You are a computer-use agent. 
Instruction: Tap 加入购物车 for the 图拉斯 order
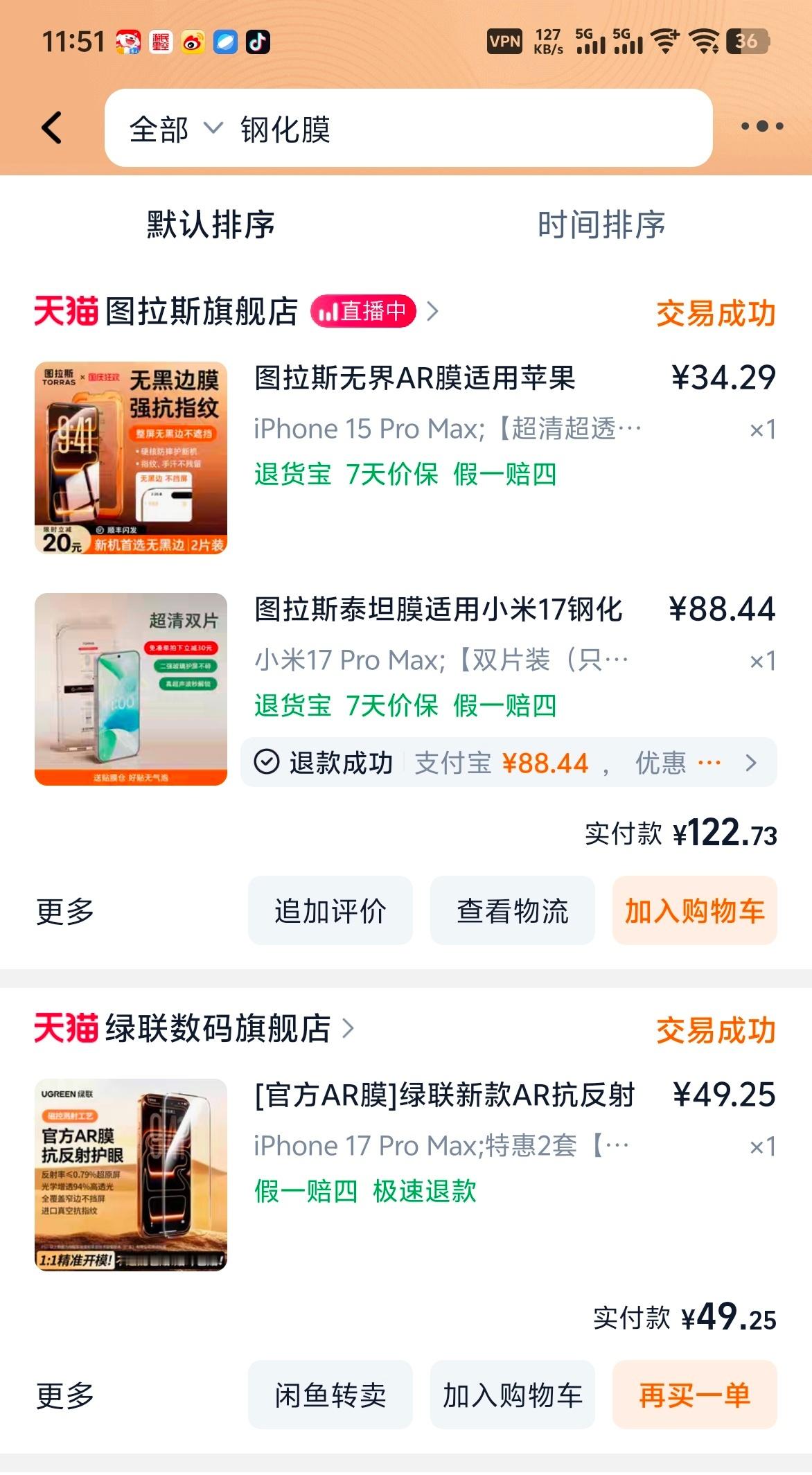coord(694,911)
